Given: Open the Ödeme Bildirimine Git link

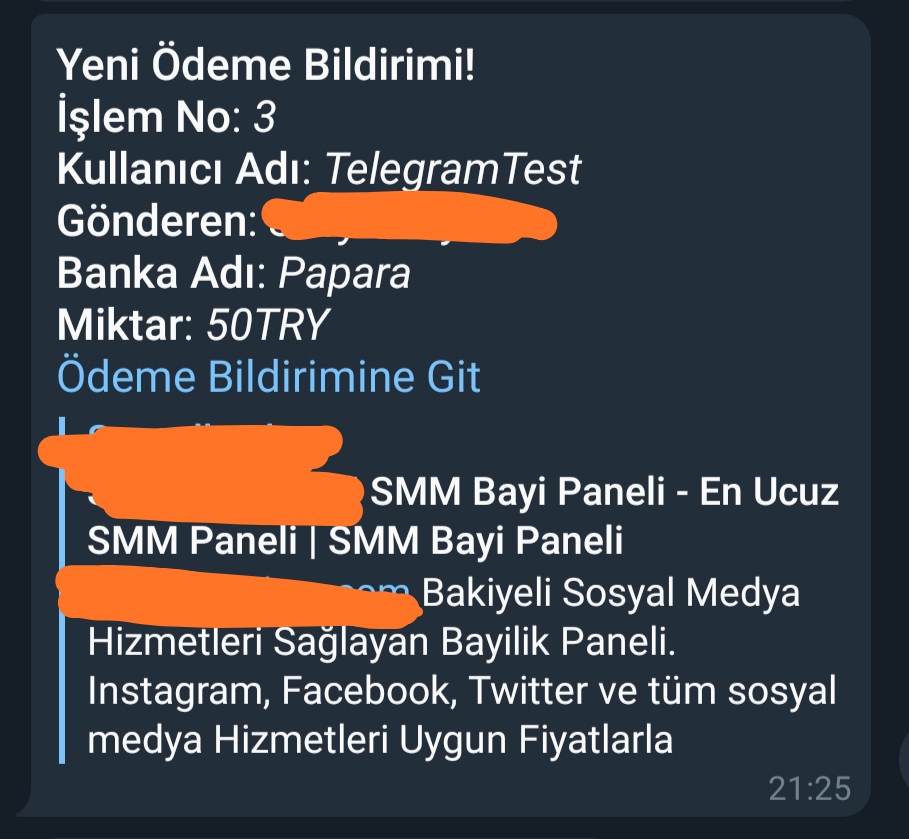Looking at the screenshot, I should click(x=269, y=378).
